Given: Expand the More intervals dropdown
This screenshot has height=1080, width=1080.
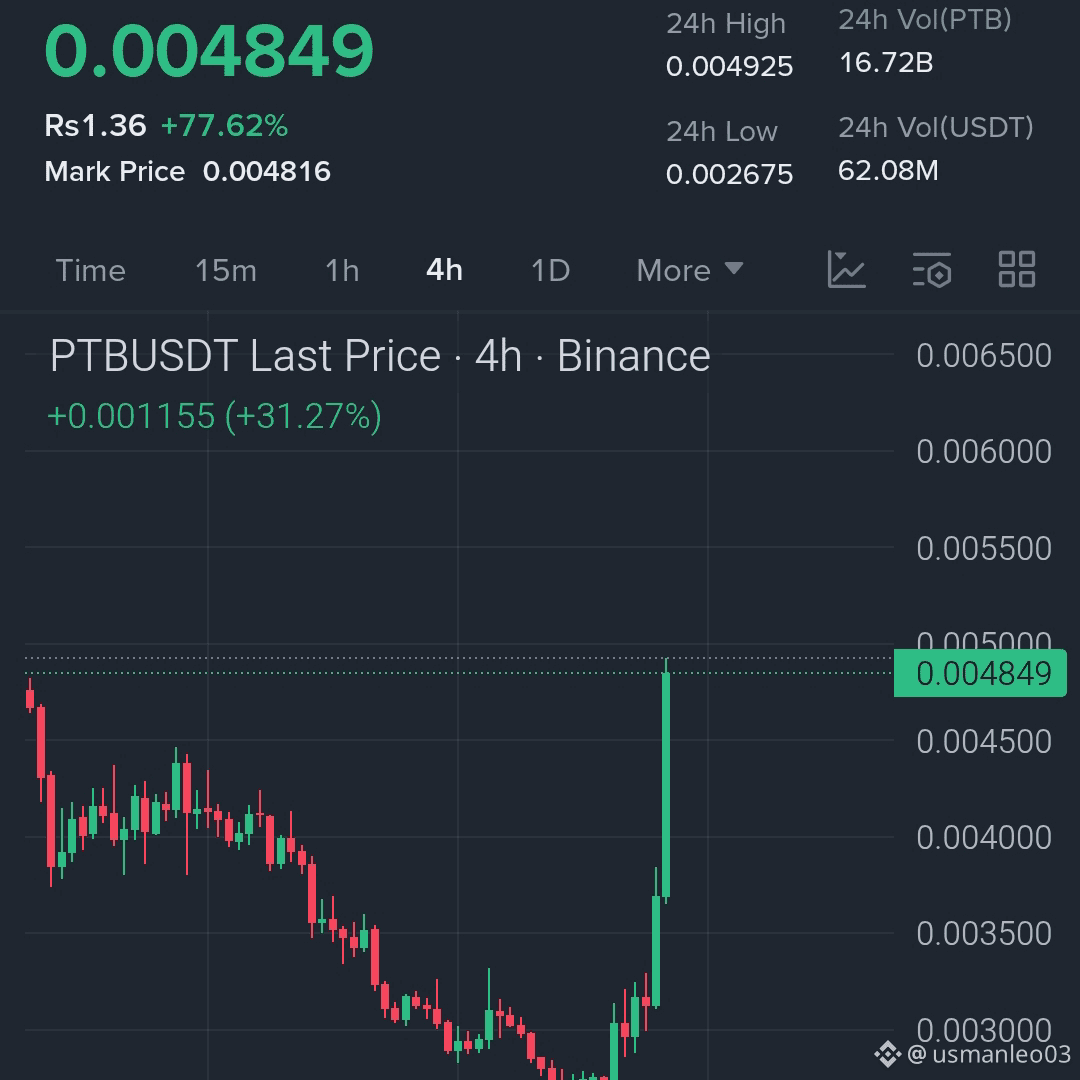Looking at the screenshot, I should click(690, 271).
